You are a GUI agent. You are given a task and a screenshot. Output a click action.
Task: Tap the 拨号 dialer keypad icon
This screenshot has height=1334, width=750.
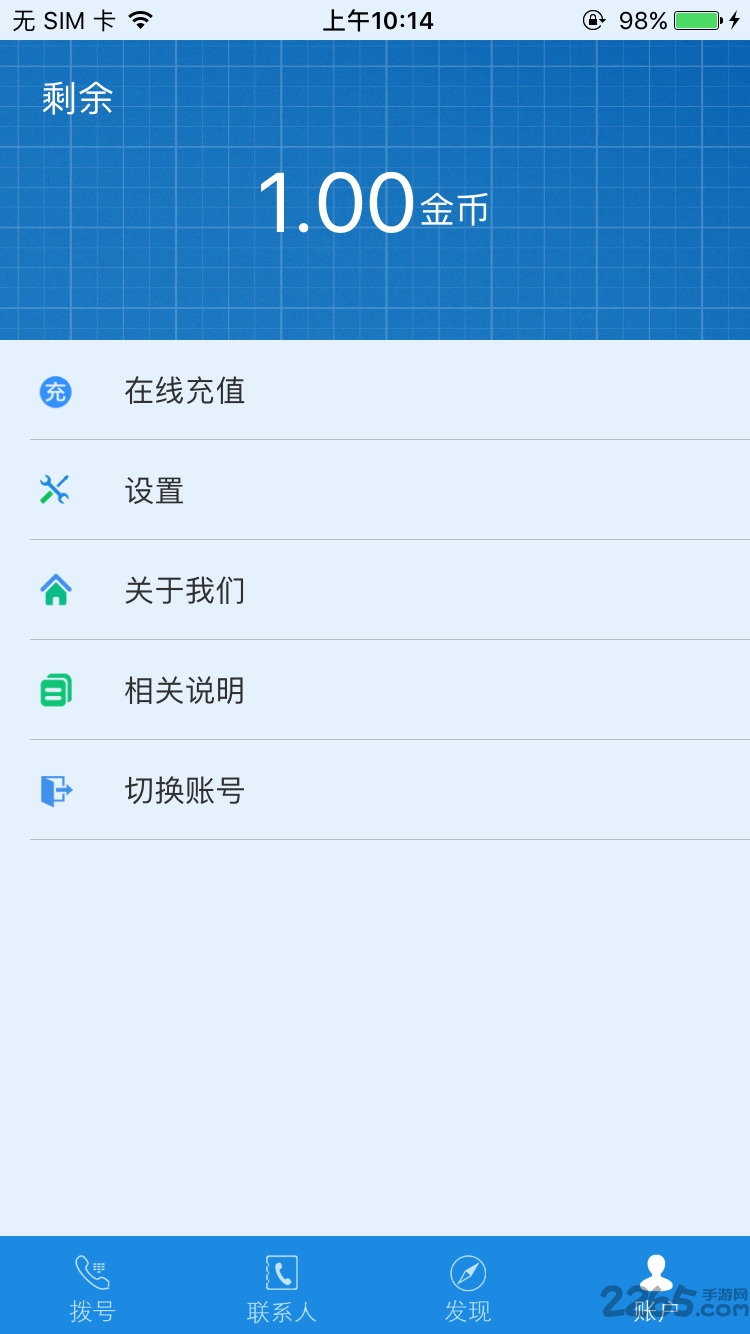point(93,1272)
